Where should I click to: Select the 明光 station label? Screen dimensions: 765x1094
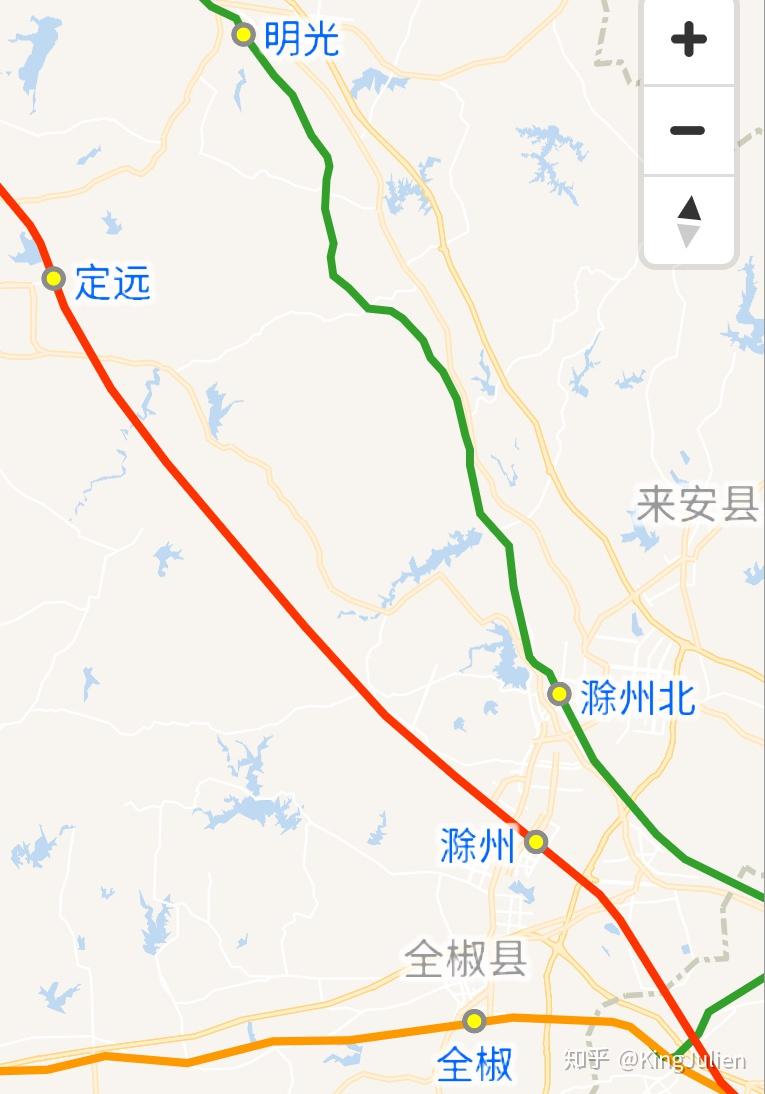(x=301, y=40)
